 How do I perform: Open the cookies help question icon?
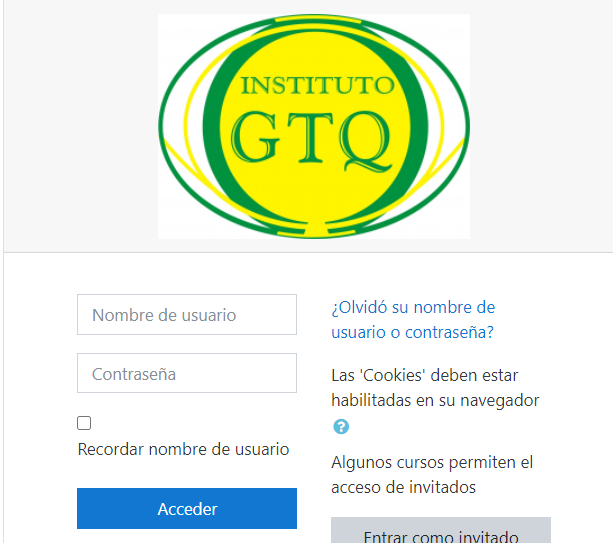(x=341, y=427)
